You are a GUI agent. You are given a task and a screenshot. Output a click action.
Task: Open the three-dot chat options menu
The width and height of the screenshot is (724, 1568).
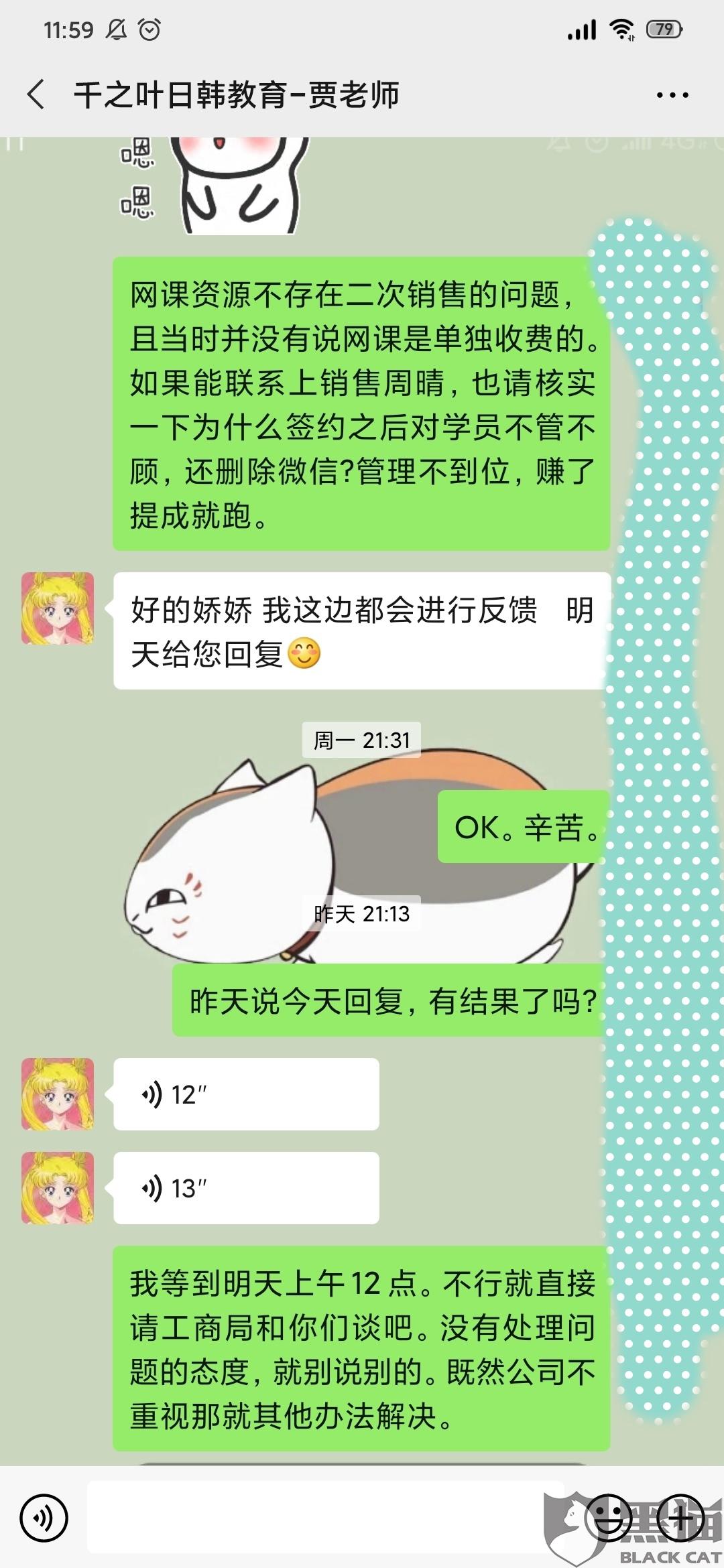pos(672,95)
